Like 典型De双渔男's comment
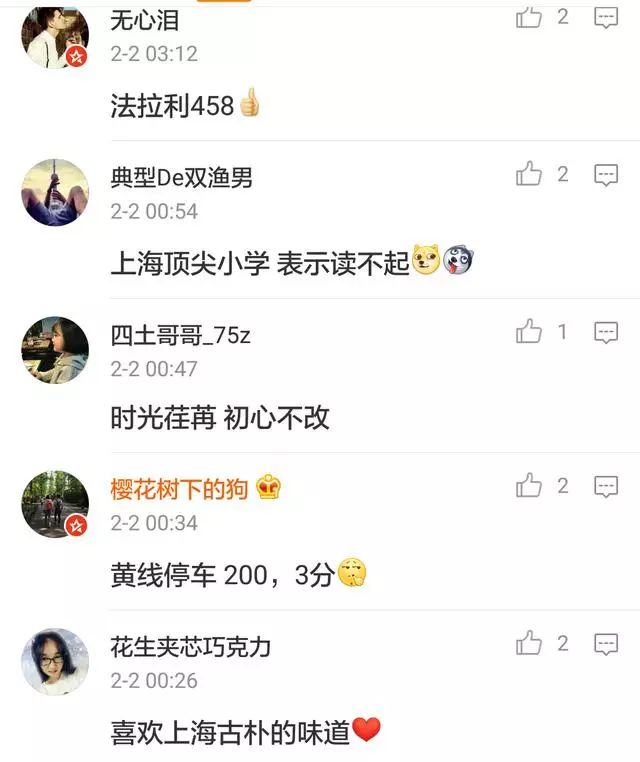640x762 pixels. click(529, 175)
